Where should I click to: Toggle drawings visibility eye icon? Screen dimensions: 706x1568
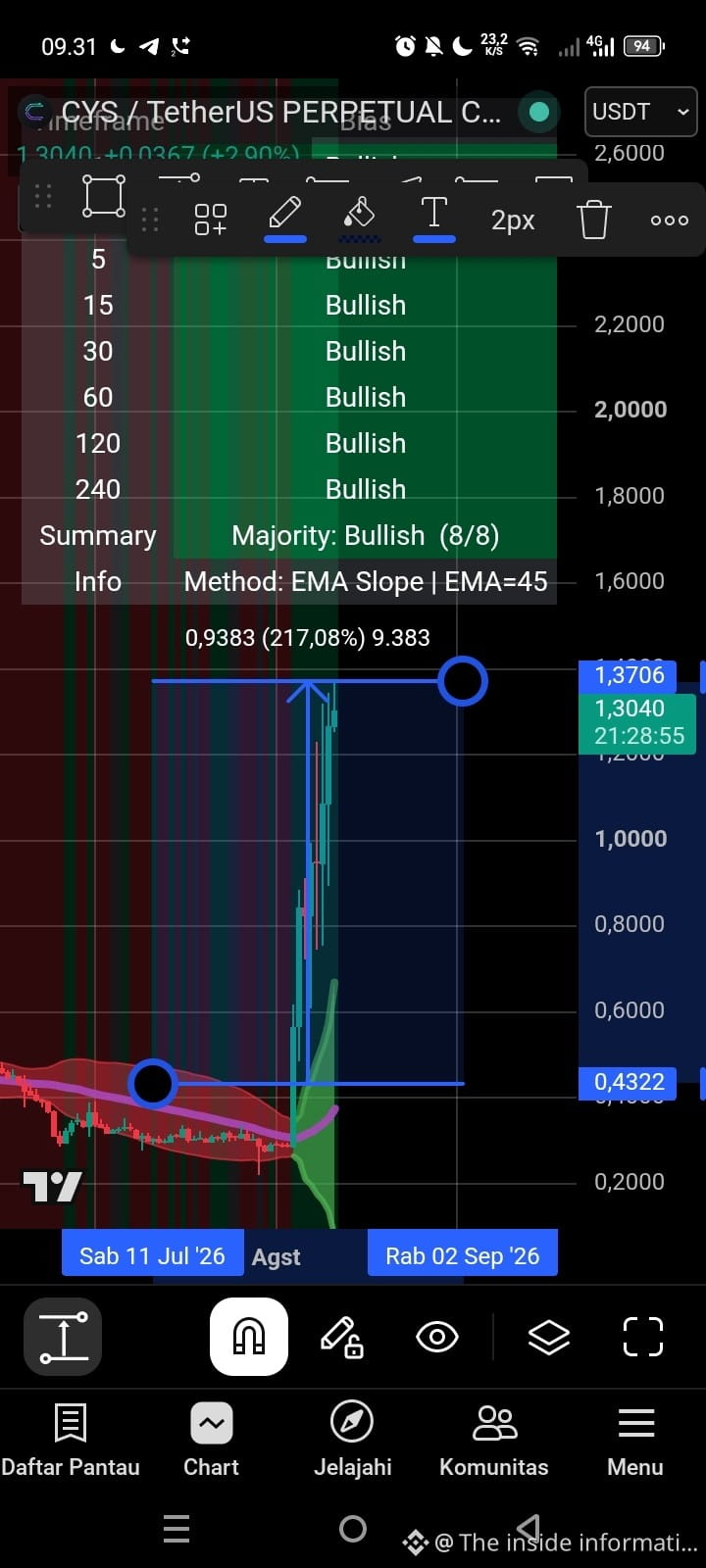(x=437, y=1337)
